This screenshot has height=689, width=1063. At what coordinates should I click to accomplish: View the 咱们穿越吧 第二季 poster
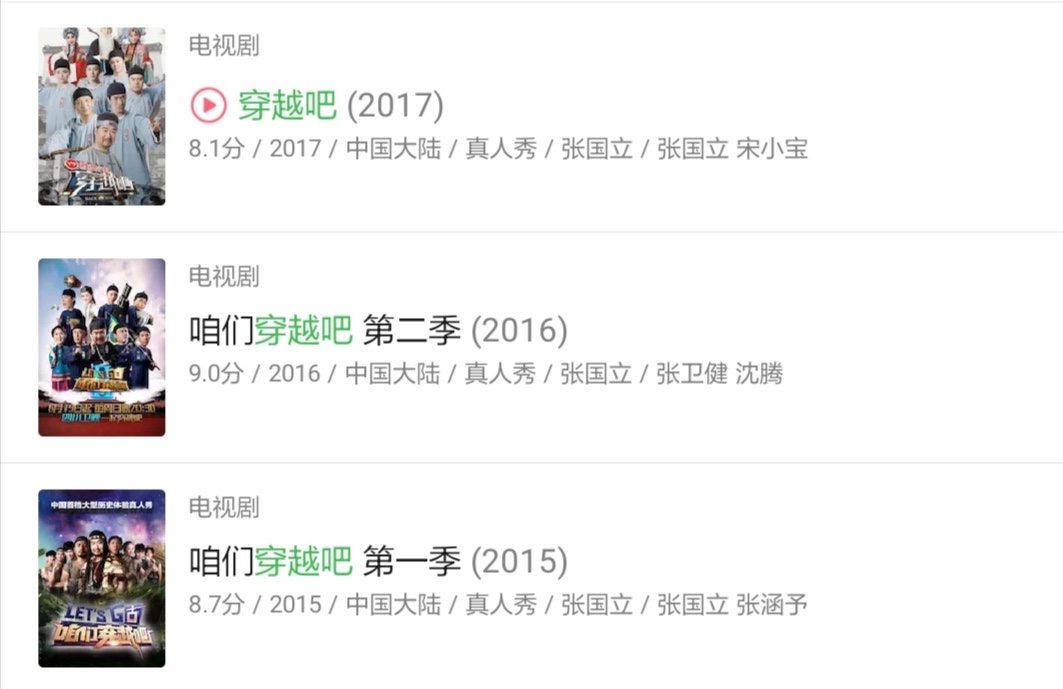click(x=102, y=347)
